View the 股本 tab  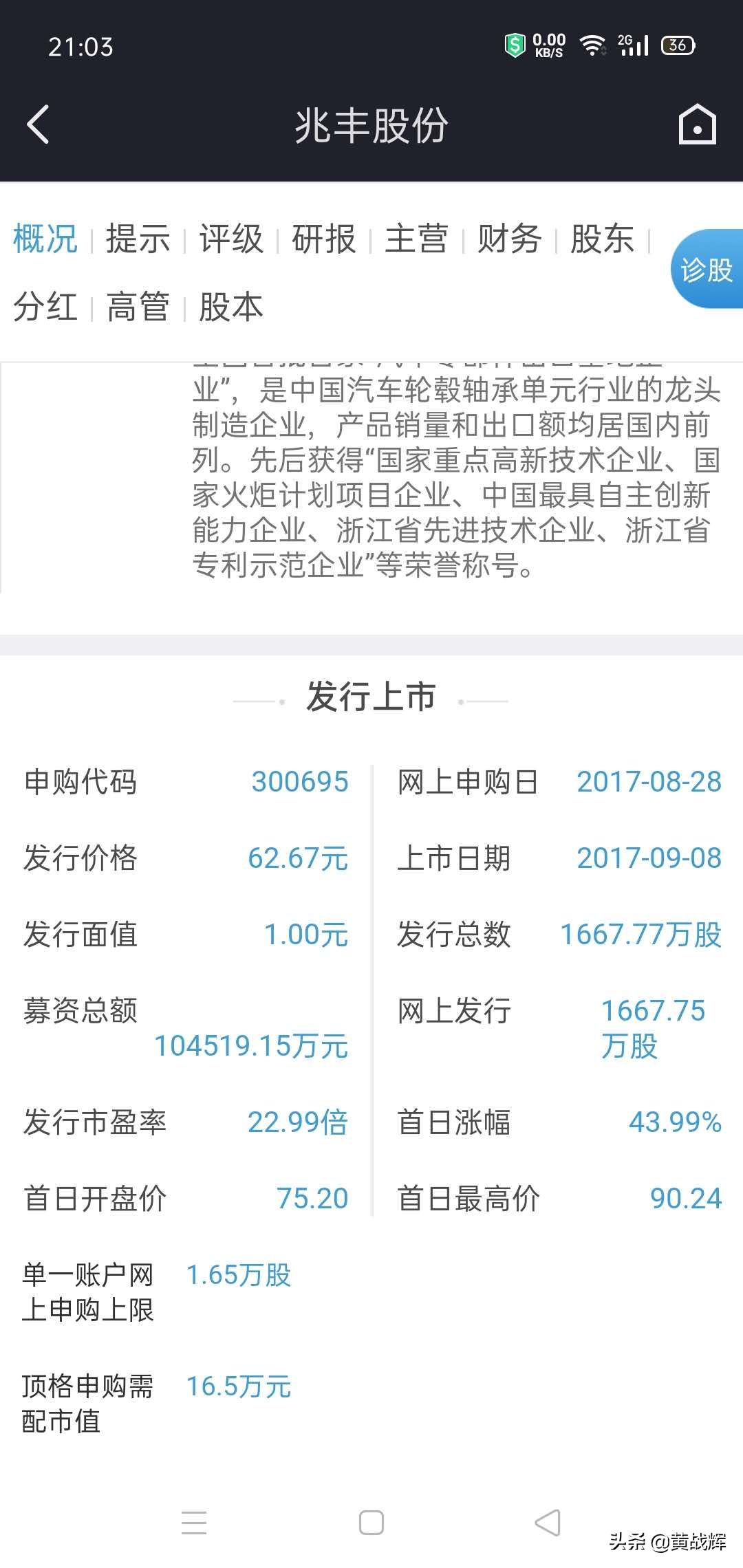(x=231, y=307)
